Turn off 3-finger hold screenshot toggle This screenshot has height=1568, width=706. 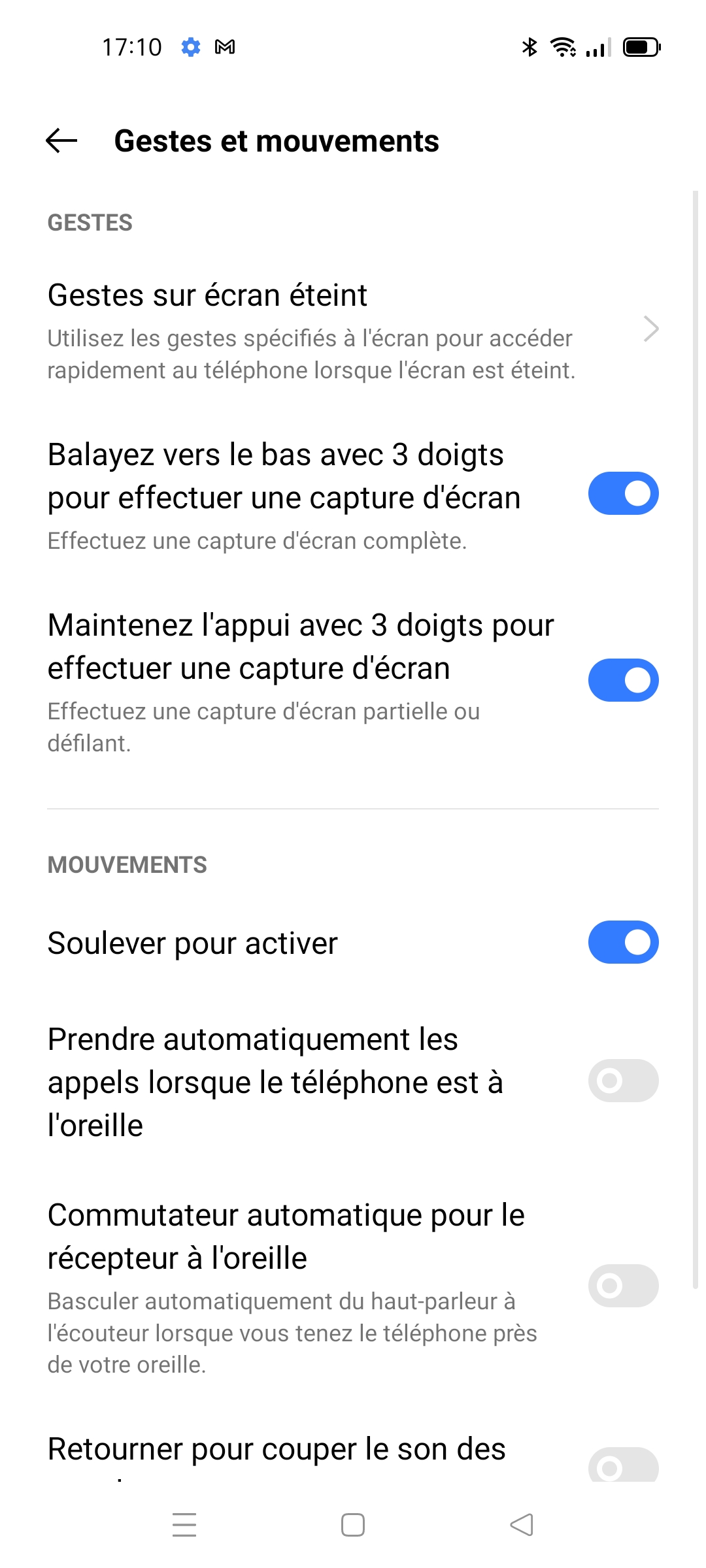click(623, 680)
